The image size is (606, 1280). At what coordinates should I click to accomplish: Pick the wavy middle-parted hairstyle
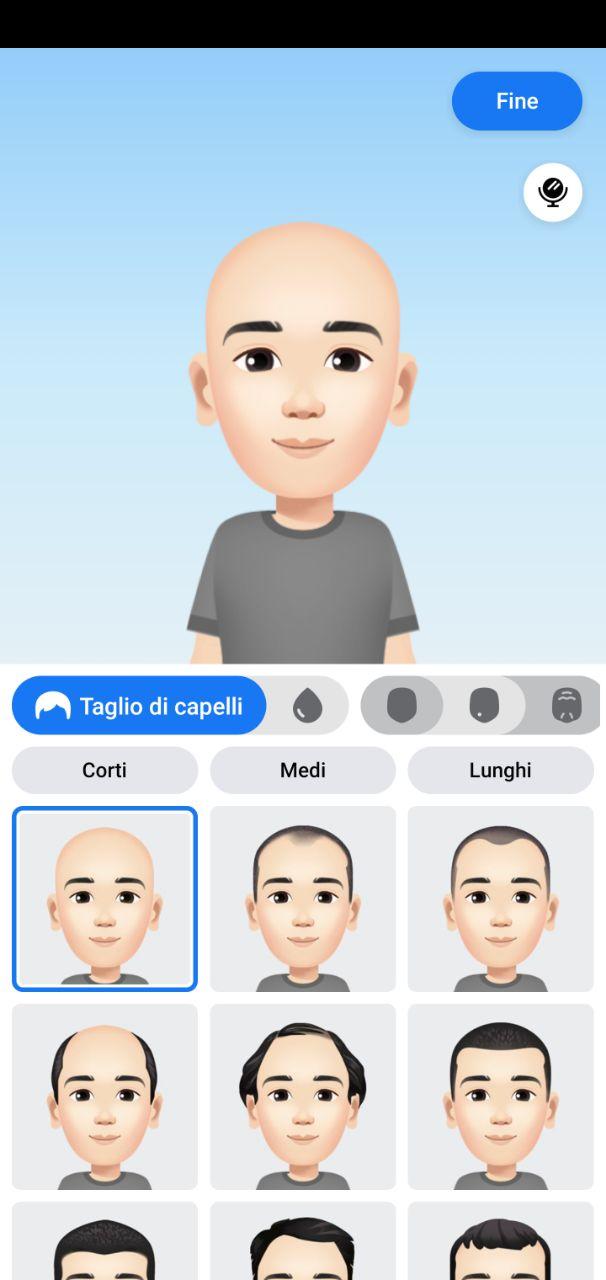(x=303, y=1097)
